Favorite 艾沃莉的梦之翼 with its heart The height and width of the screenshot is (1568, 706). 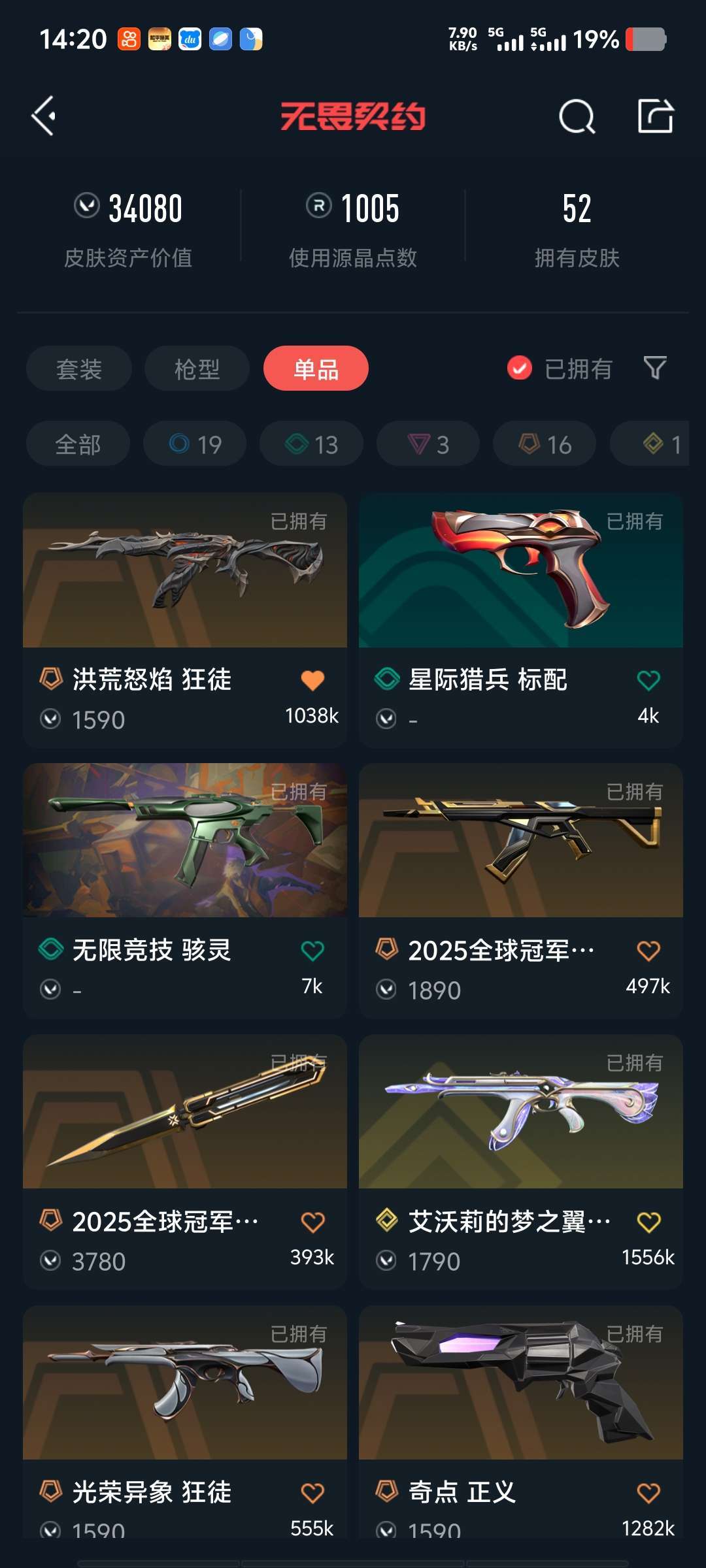(647, 1220)
